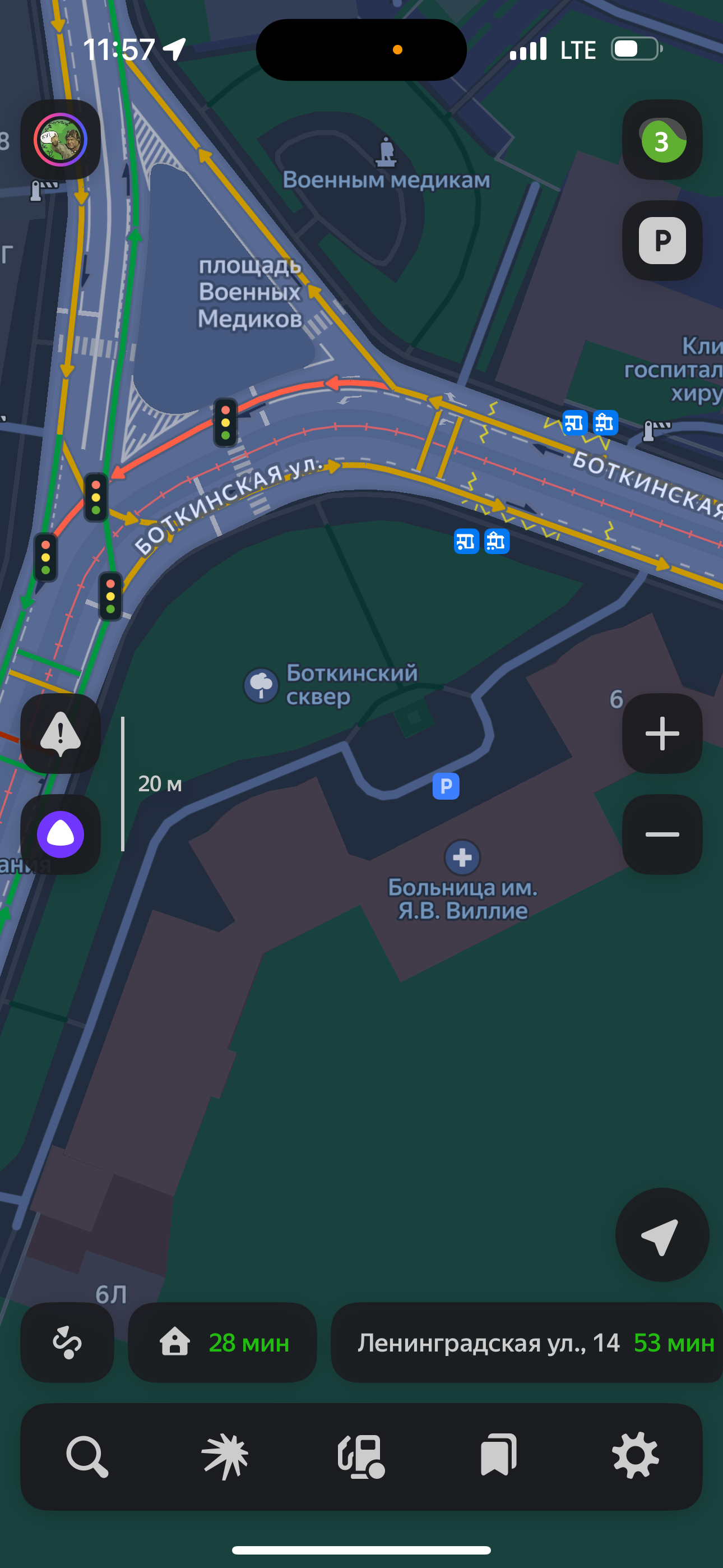Zoom in on the map

pyautogui.click(x=662, y=734)
